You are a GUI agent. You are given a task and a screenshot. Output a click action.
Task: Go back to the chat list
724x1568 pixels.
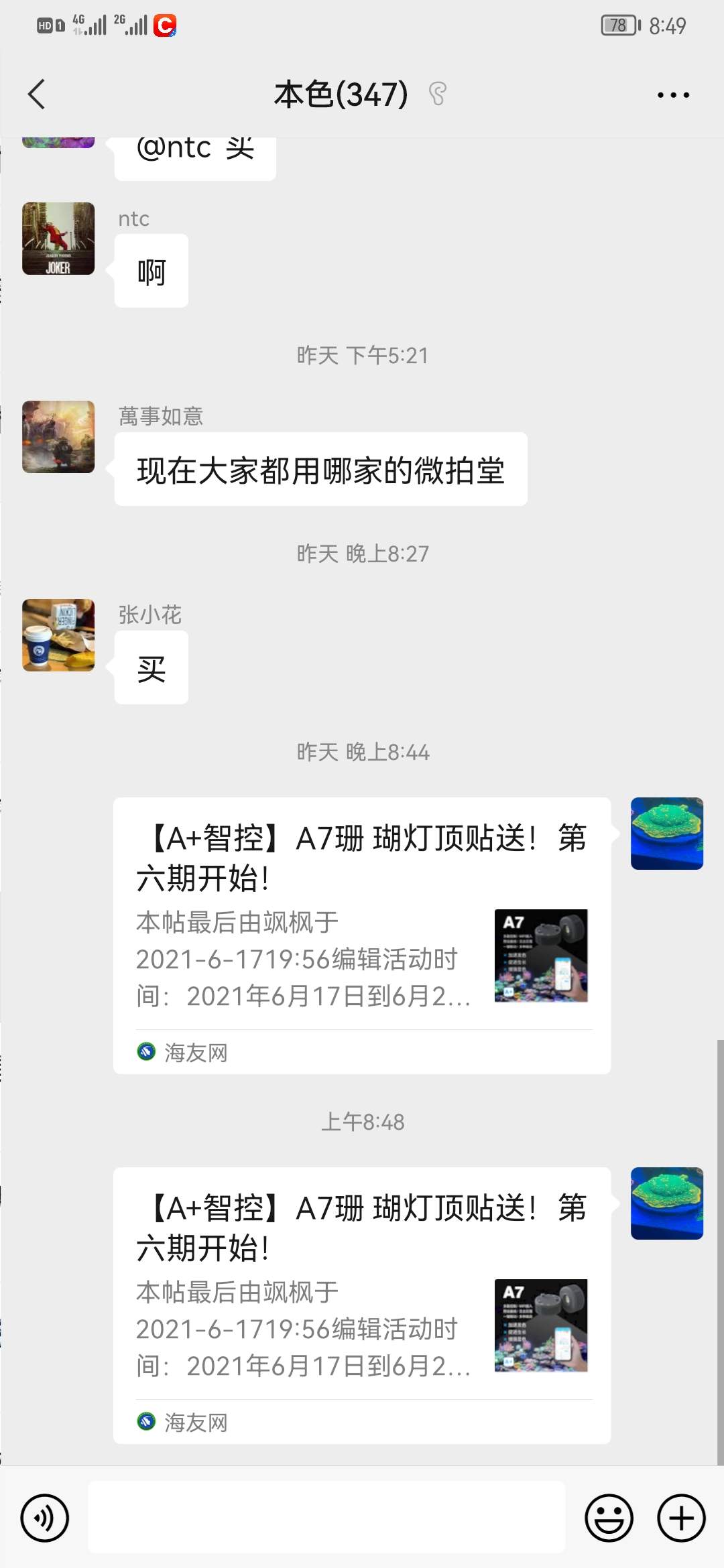click(x=37, y=94)
